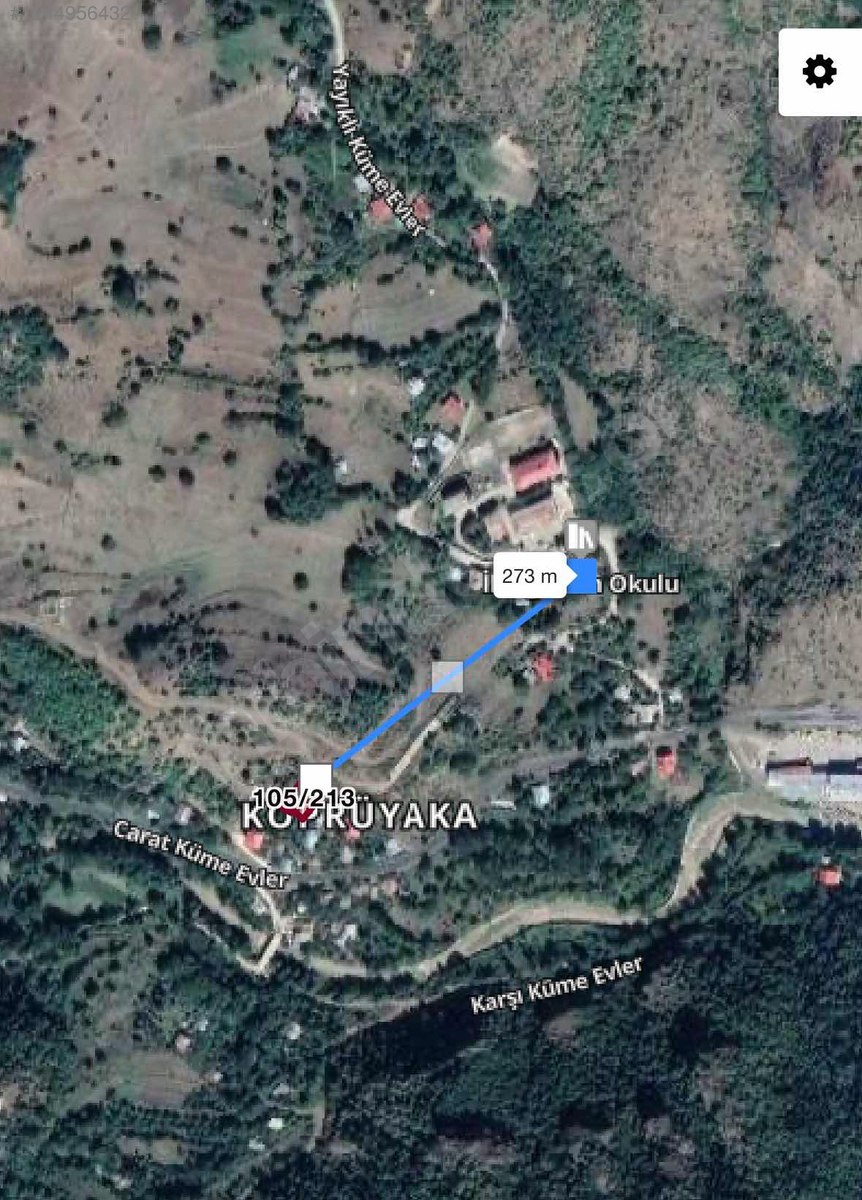Select the midpoint handle of the measurement line

pos(447,677)
